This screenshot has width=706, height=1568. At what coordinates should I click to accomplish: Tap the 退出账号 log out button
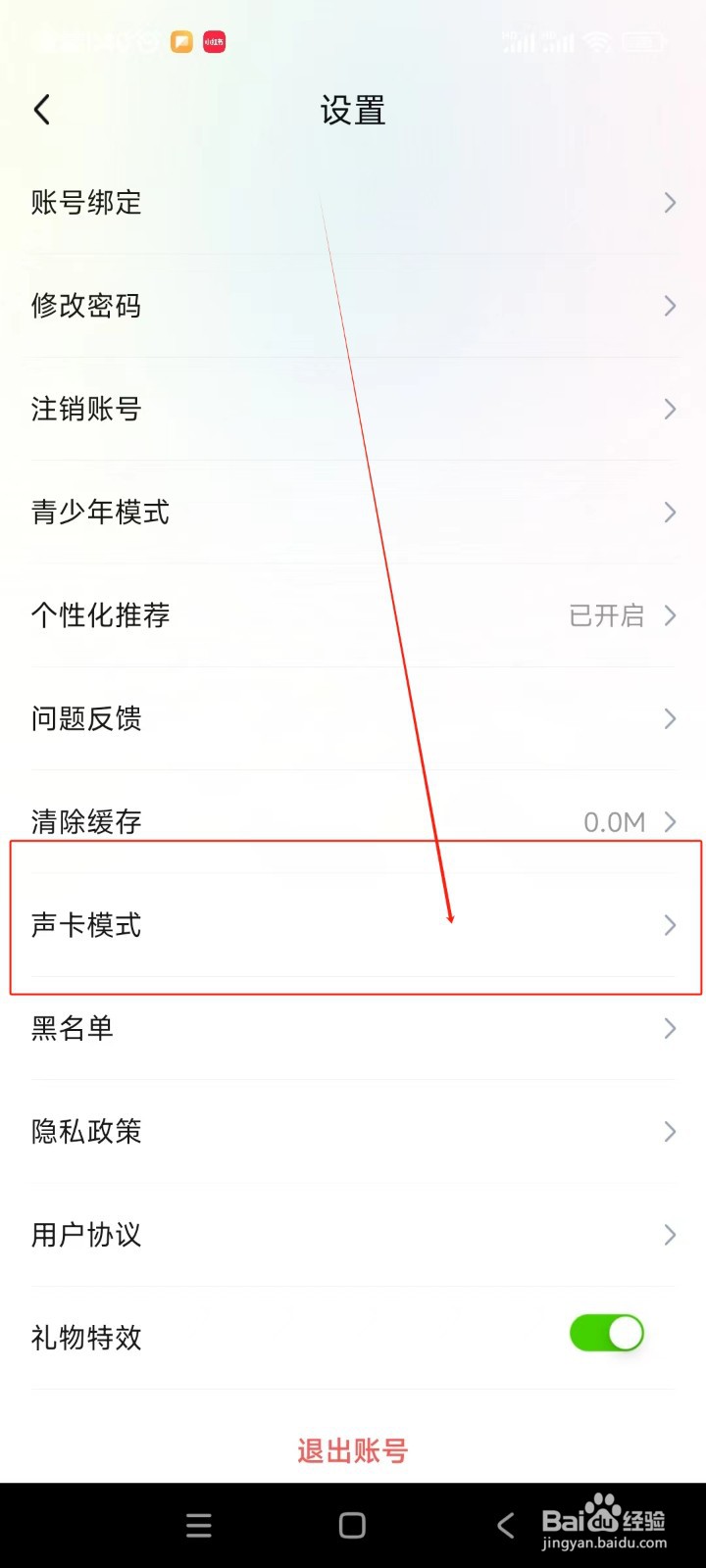pyautogui.click(x=351, y=1450)
